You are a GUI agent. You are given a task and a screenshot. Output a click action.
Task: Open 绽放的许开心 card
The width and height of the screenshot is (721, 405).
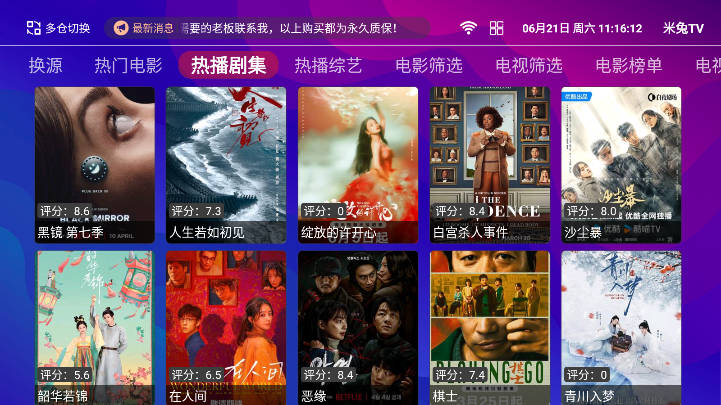point(358,165)
